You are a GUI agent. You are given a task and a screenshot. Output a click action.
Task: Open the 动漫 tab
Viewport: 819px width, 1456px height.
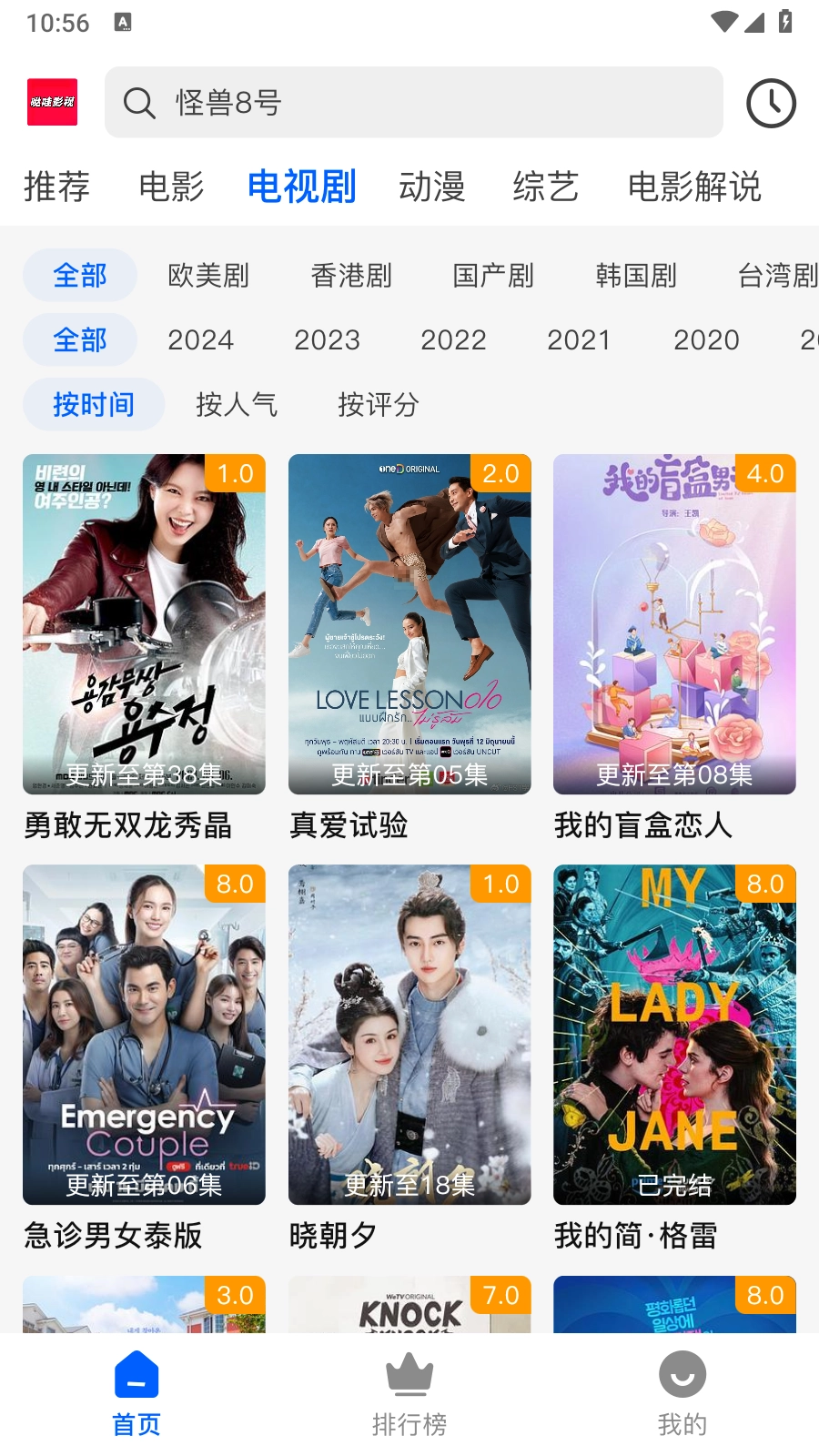(432, 187)
